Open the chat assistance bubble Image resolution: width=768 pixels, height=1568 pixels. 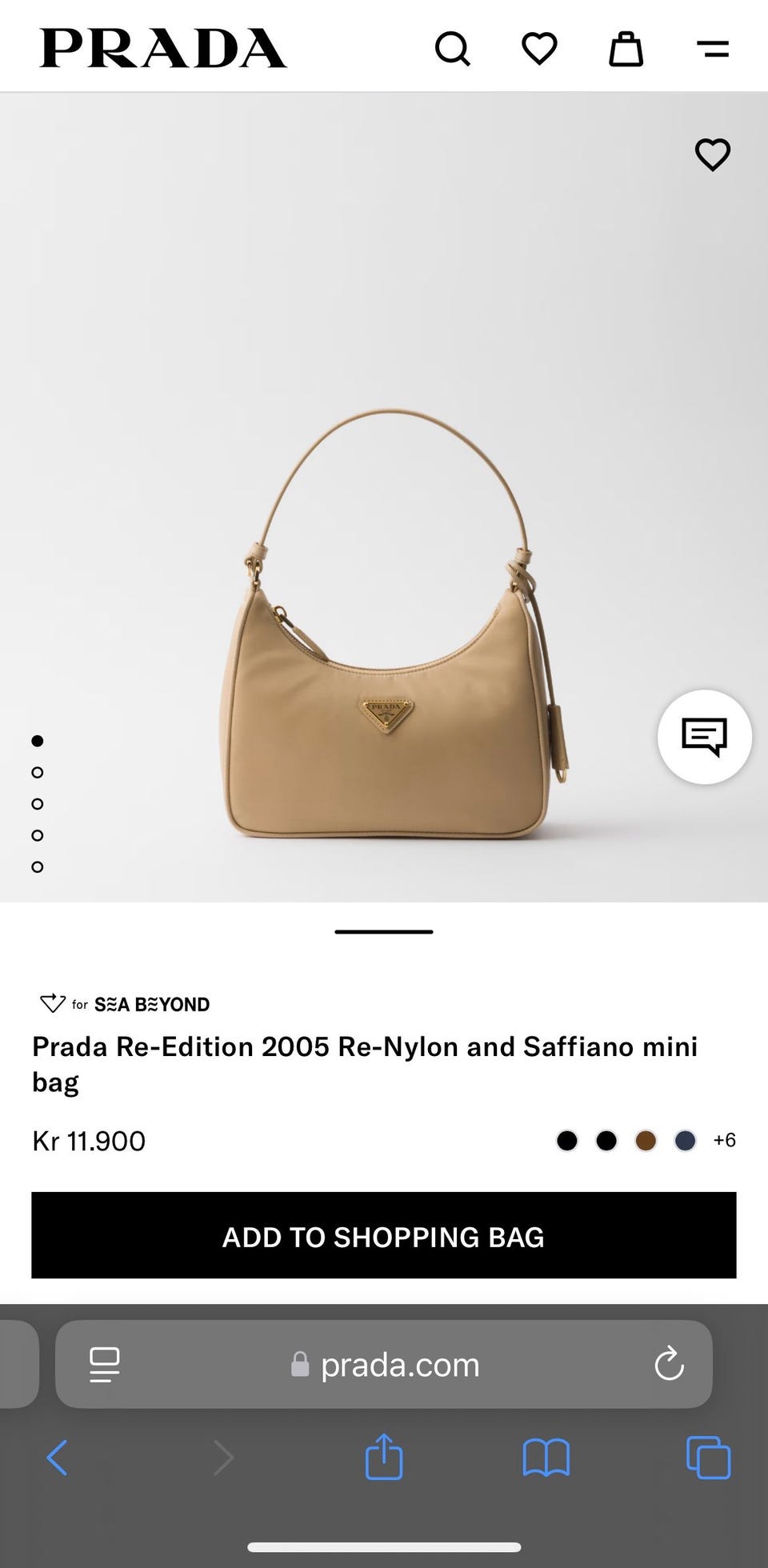705,737
